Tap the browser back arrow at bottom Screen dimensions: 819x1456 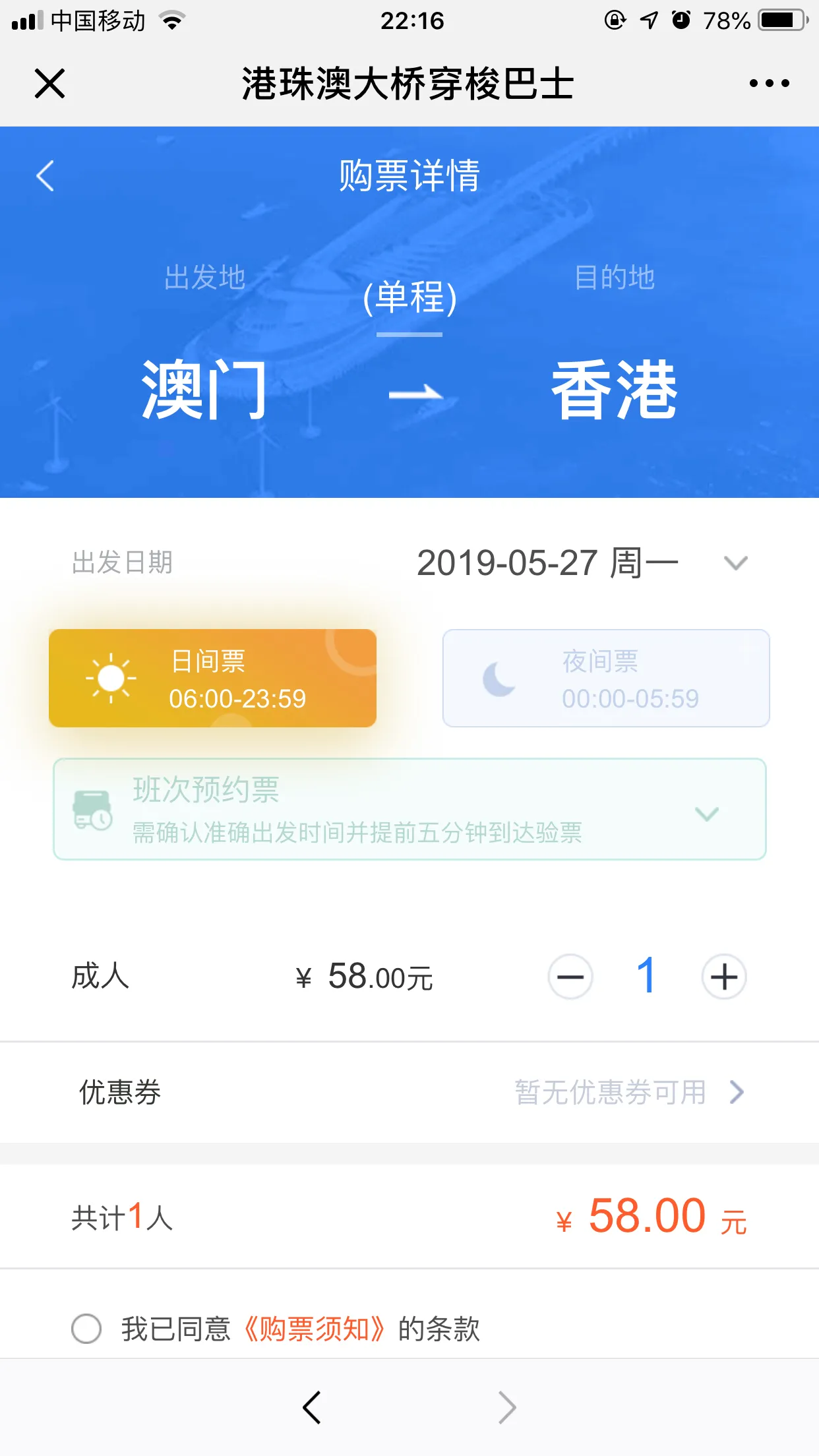point(311,1408)
